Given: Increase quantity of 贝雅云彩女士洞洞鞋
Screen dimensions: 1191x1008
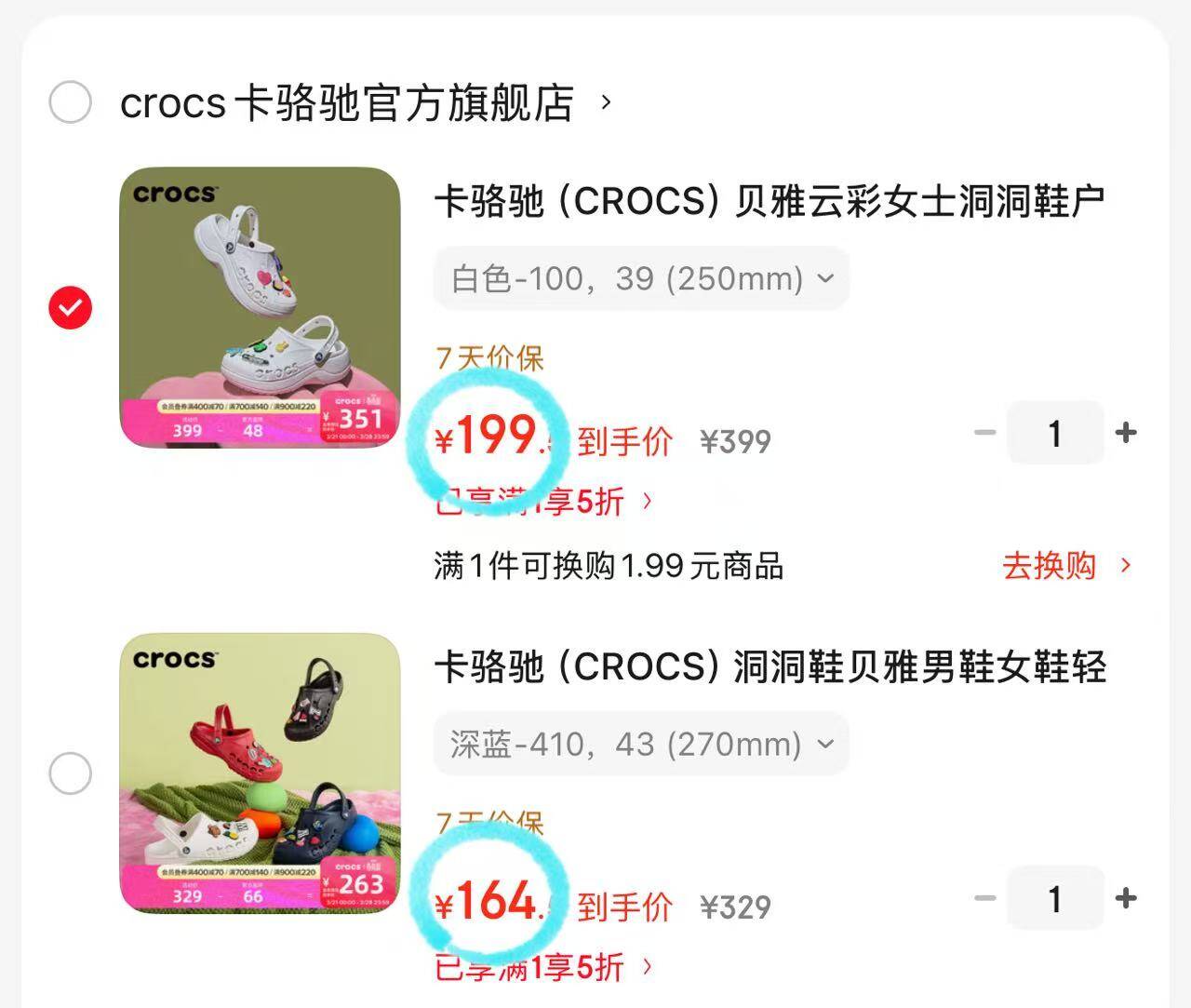Looking at the screenshot, I should click(1126, 432).
